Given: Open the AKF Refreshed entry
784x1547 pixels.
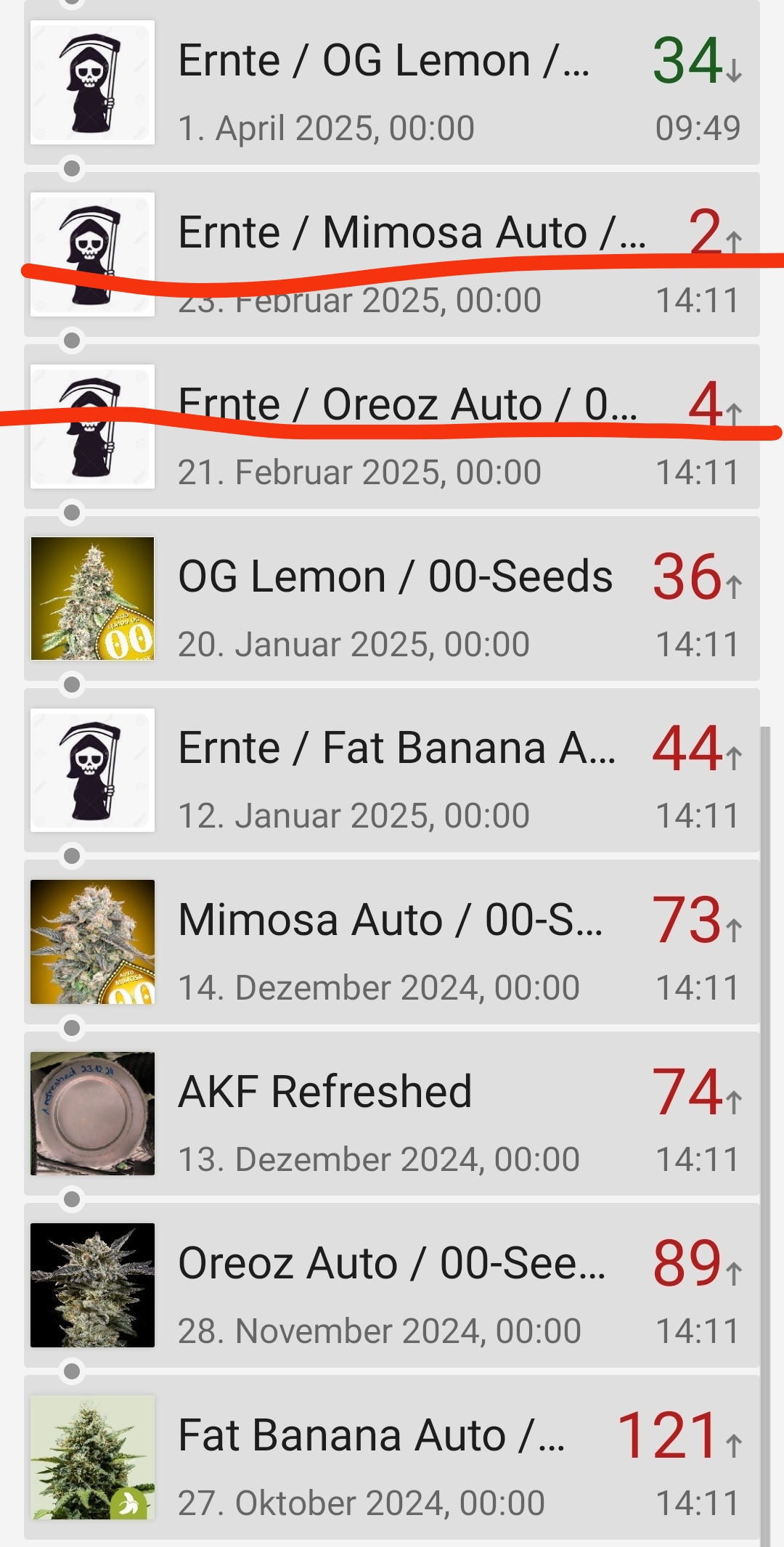Looking at the screenshot, I should coord(392,1114).
